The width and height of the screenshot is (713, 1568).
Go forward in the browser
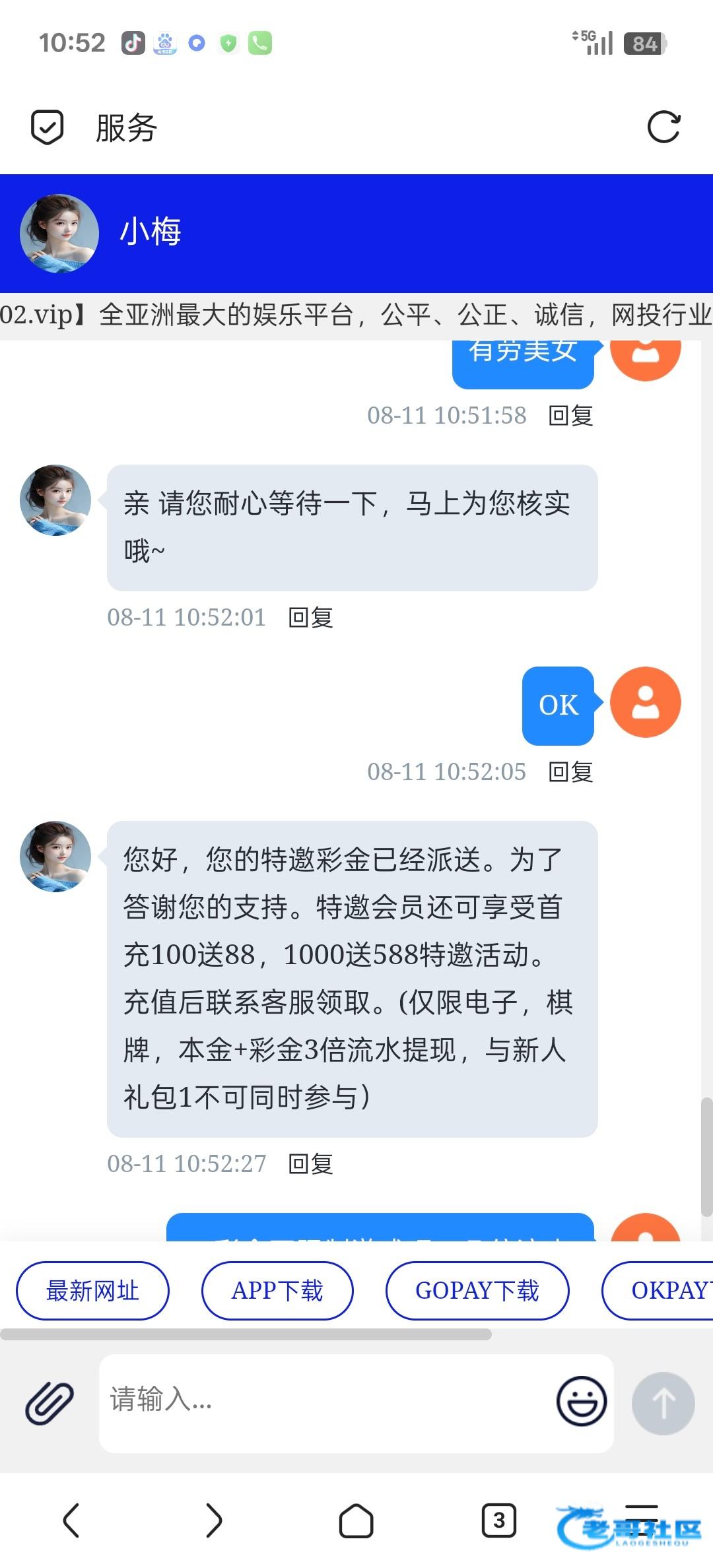pos(214,1520)
